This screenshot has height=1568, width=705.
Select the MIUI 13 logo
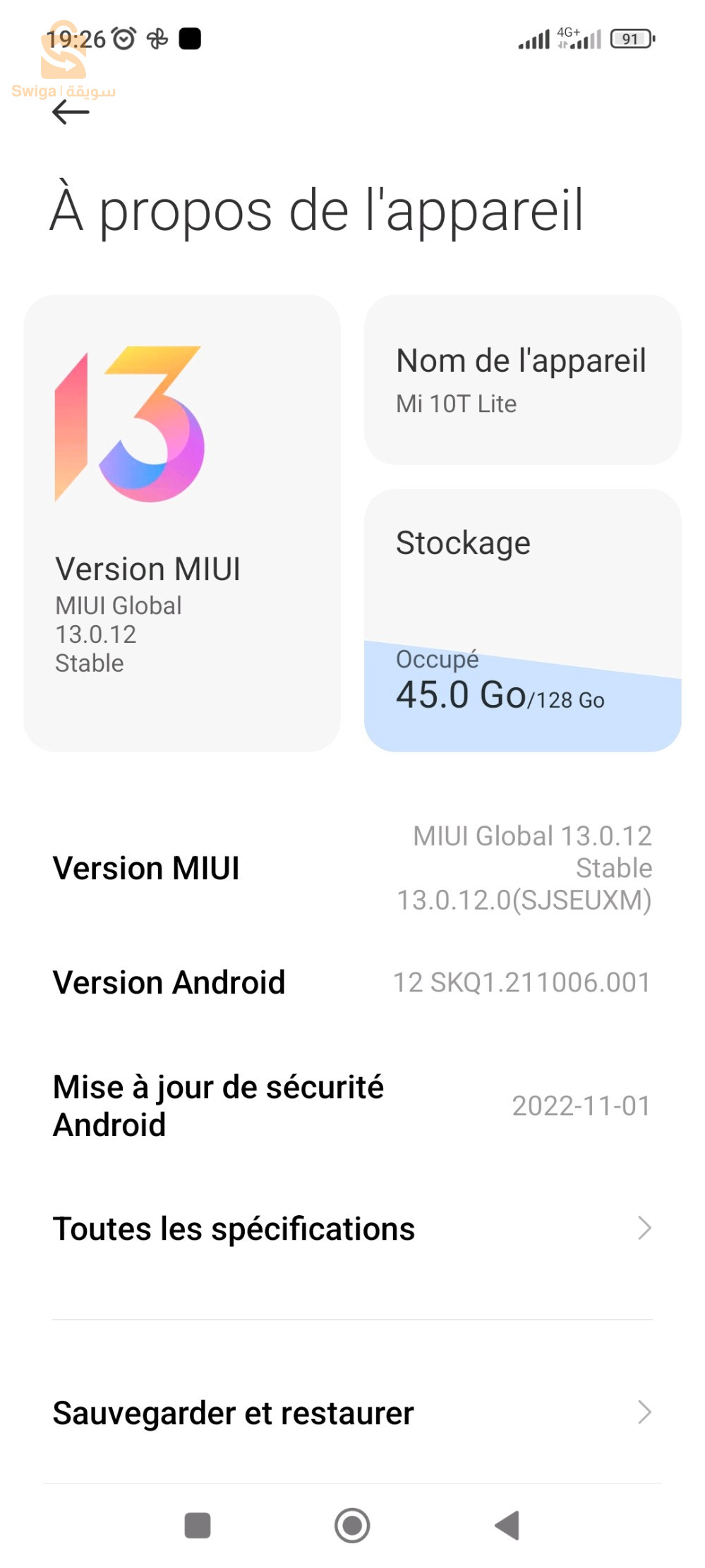pyautogui.click(x=131, y=423)
